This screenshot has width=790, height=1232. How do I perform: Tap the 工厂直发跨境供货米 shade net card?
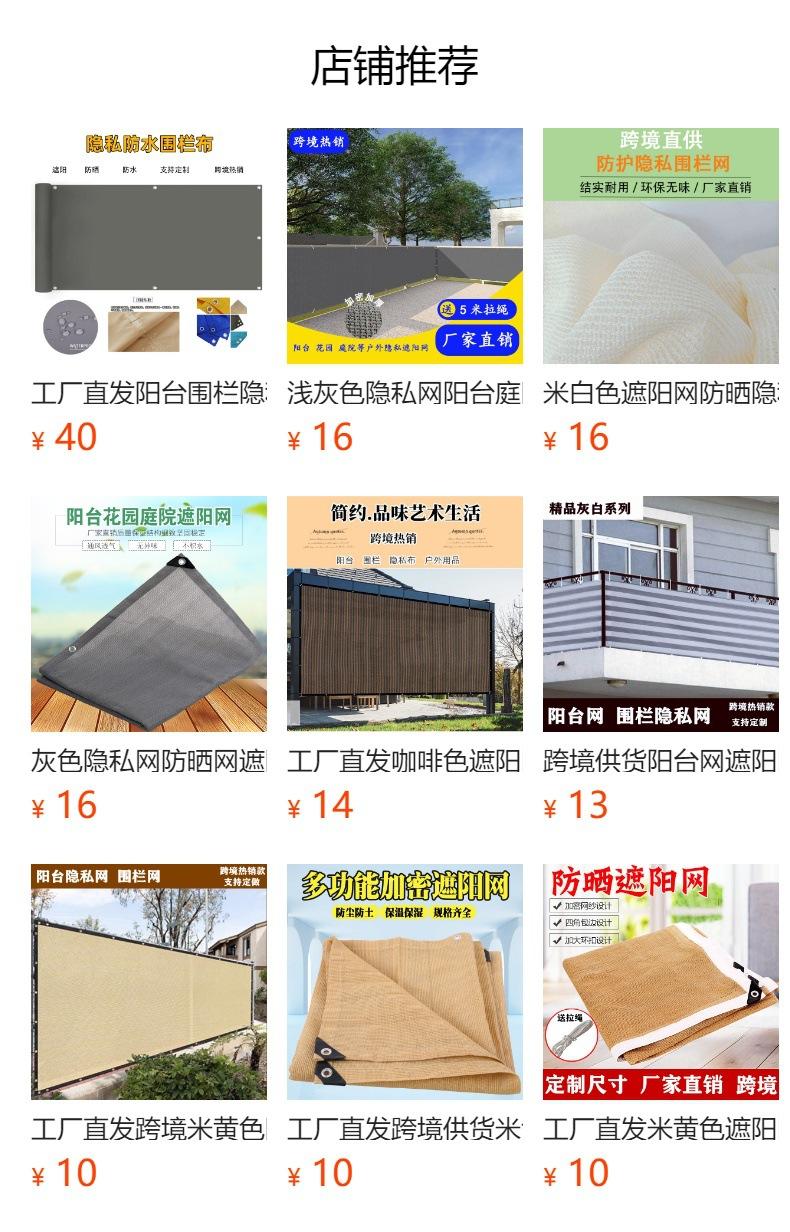[405, 1027]
